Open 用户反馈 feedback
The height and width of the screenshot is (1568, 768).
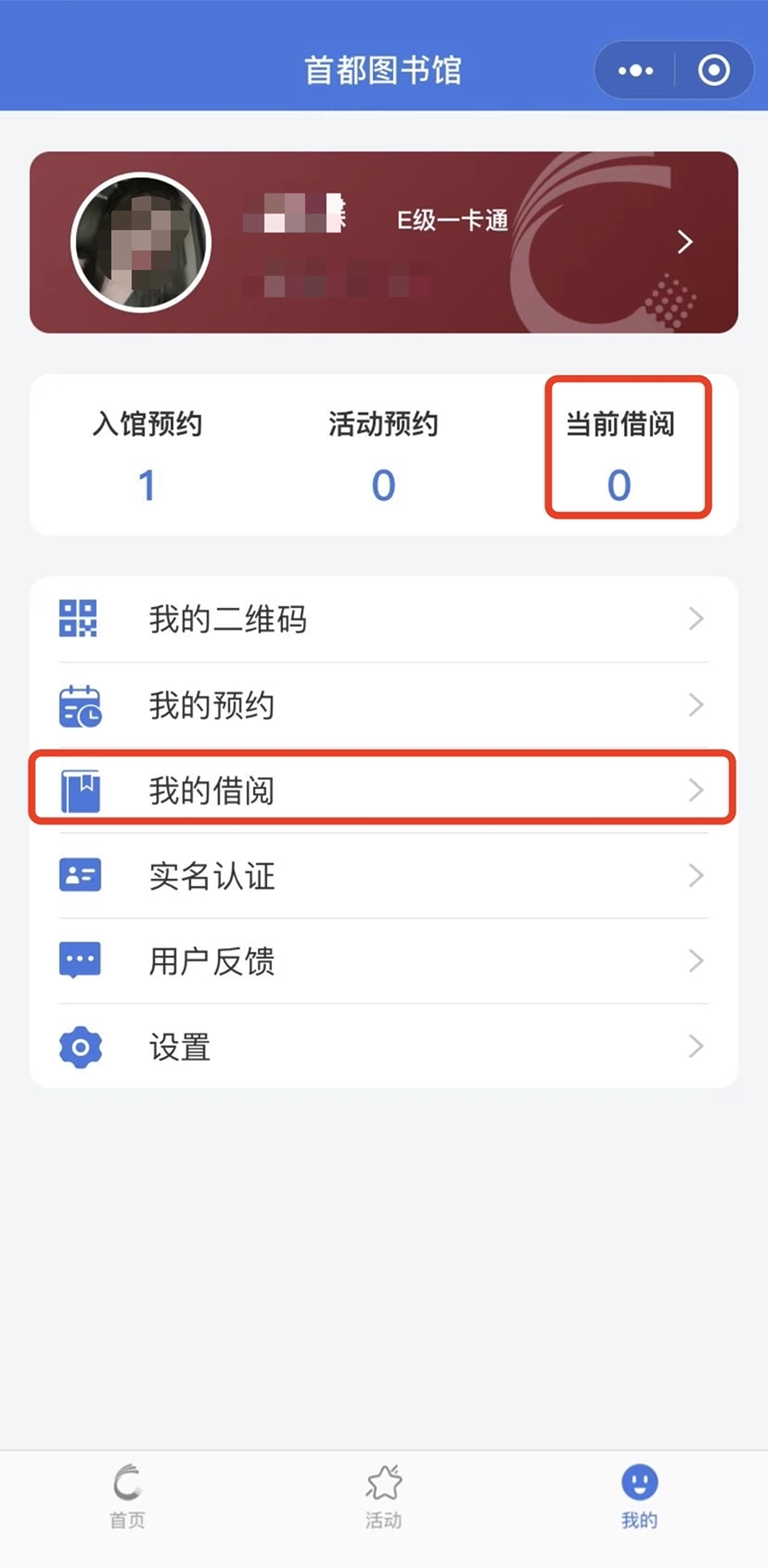(x=383, y=961)
